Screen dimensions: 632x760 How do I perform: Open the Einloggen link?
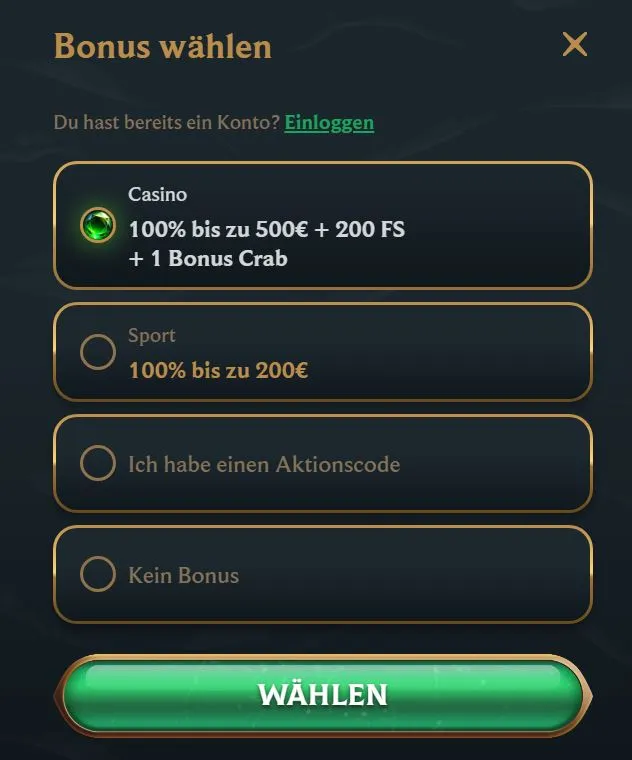329,123
